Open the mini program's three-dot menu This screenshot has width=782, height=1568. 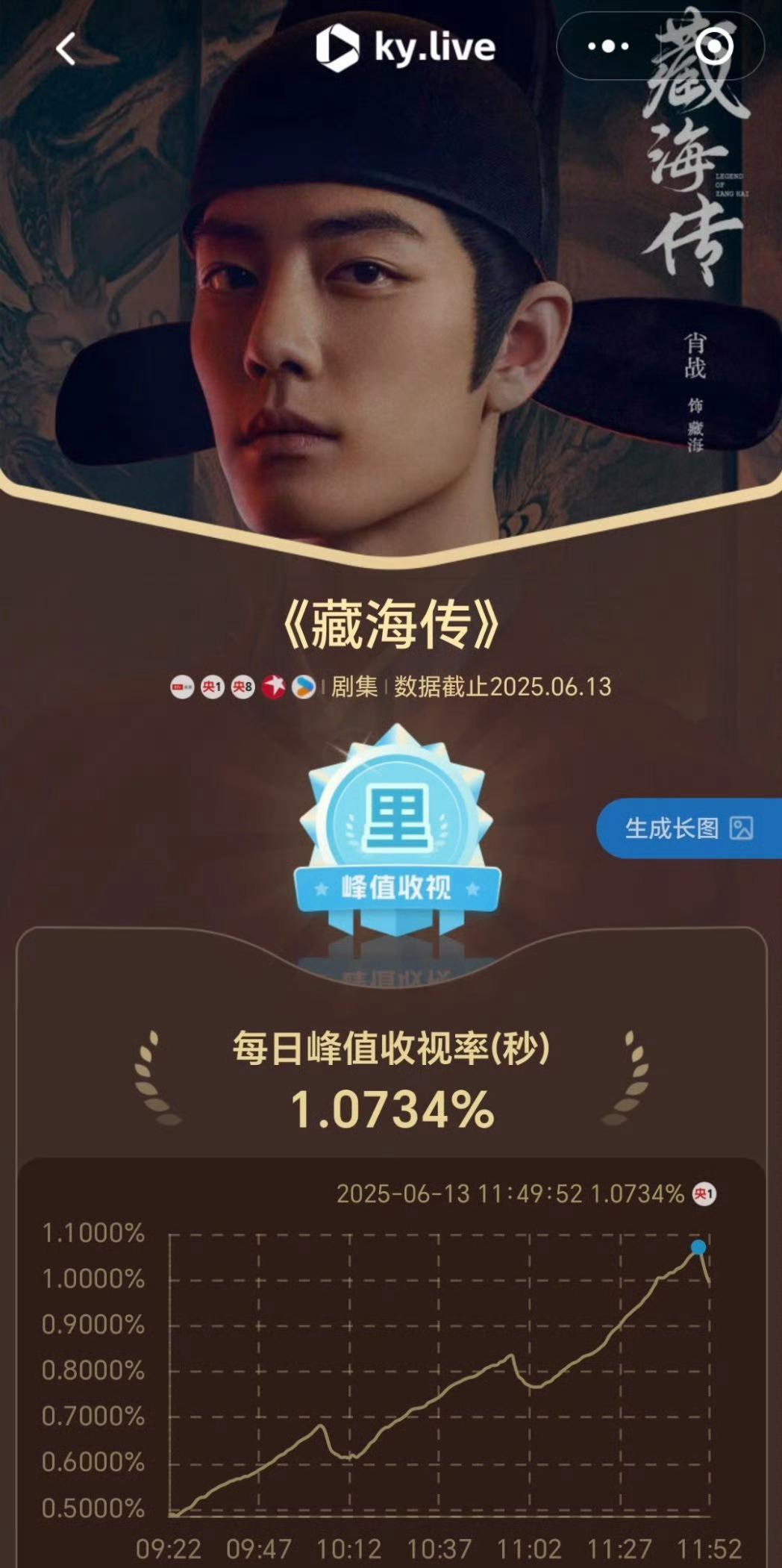pyautogui.click(x=608, y=46)
